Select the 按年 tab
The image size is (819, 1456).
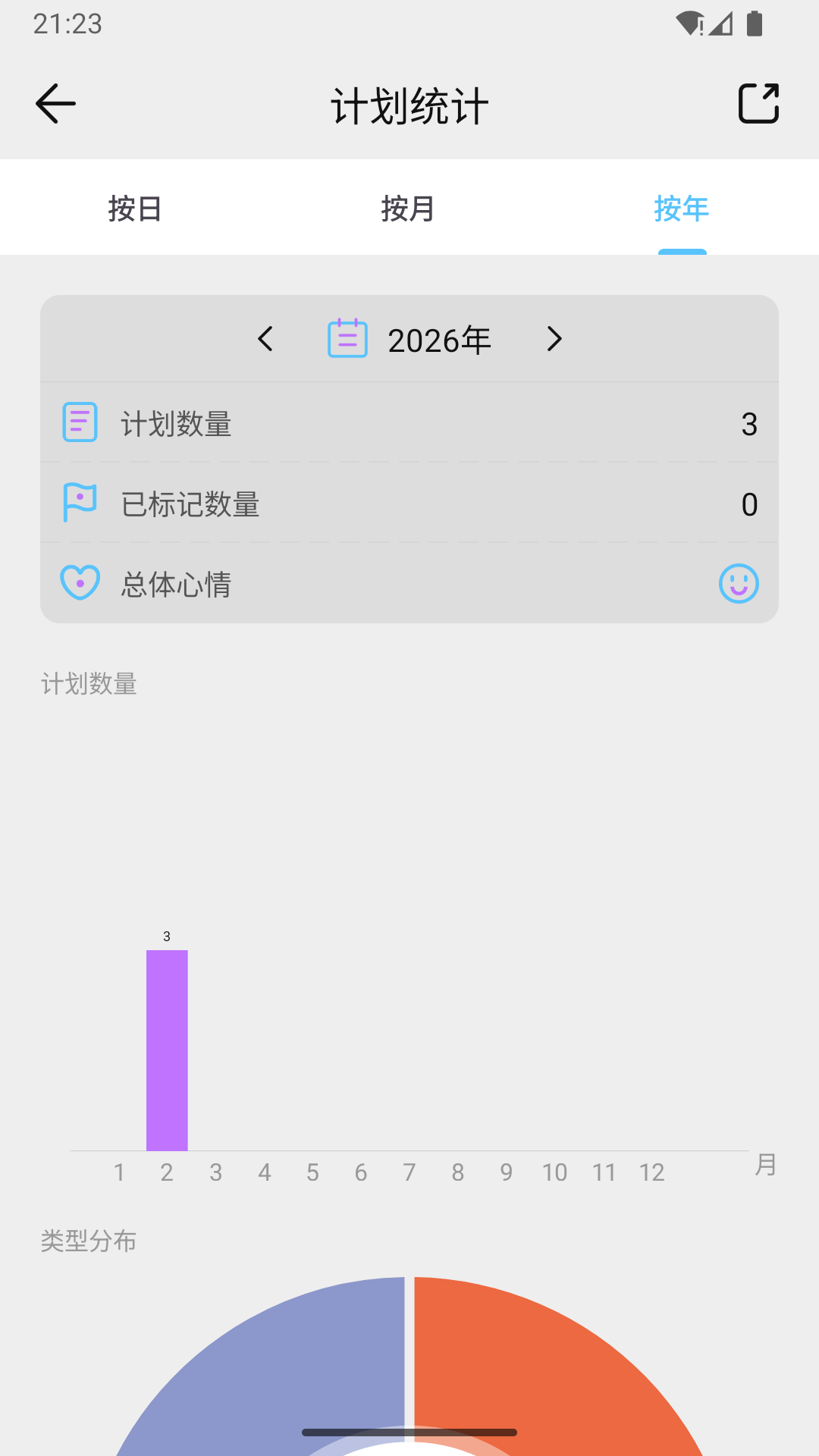tap(682, 209)
